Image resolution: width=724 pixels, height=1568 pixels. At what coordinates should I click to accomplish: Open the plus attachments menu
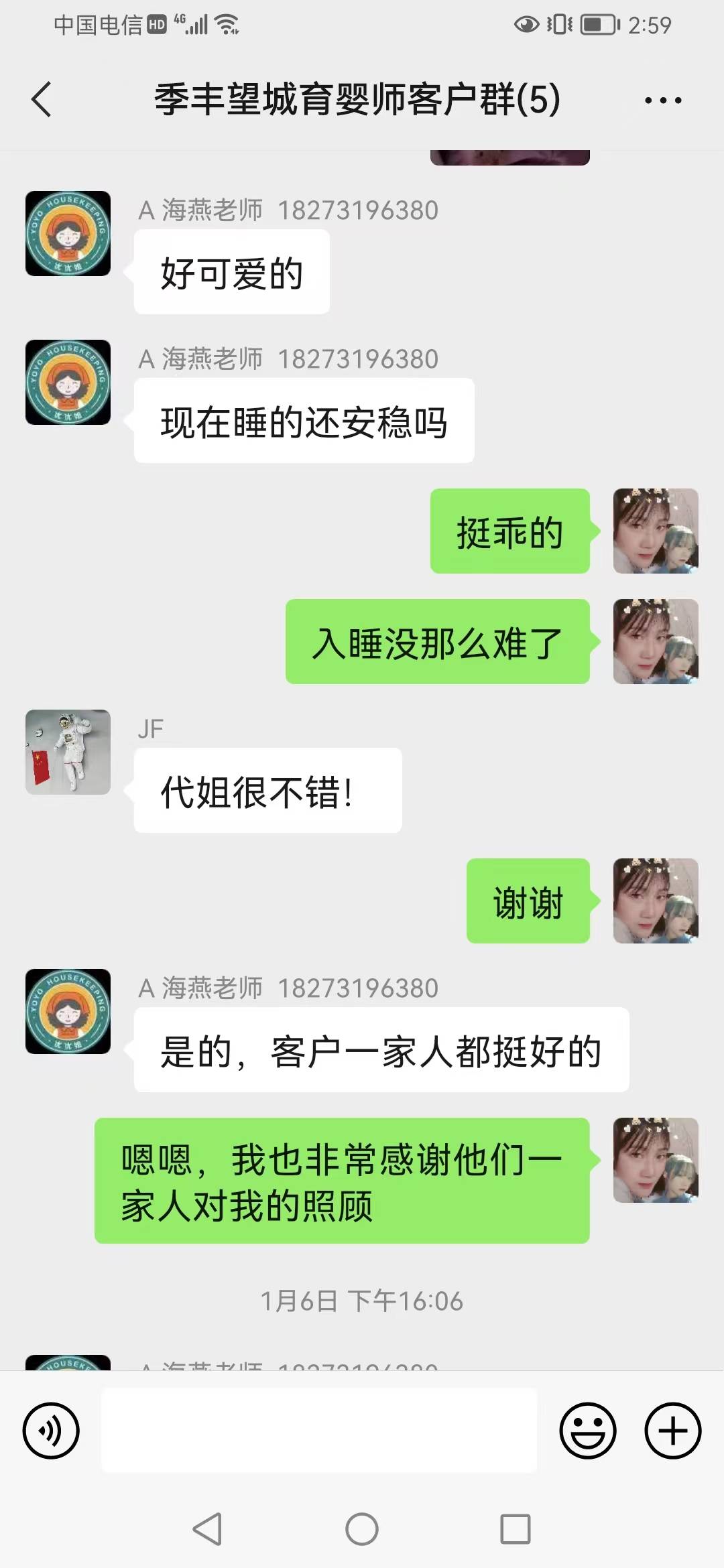(672, 1431)
